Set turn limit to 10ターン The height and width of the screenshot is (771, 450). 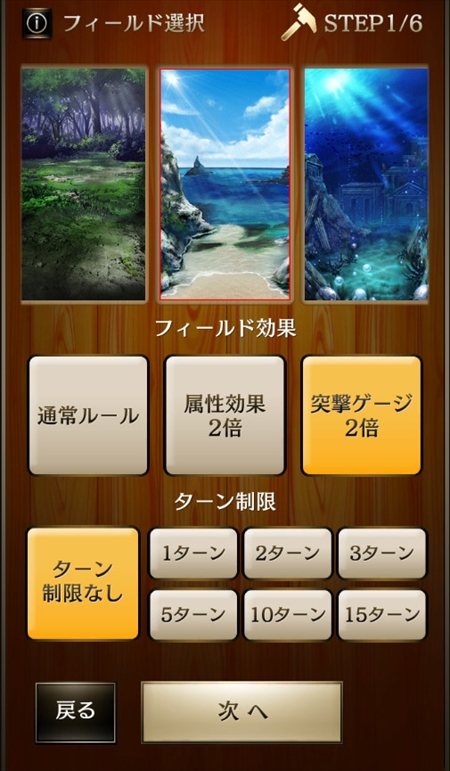pos(288,615)
